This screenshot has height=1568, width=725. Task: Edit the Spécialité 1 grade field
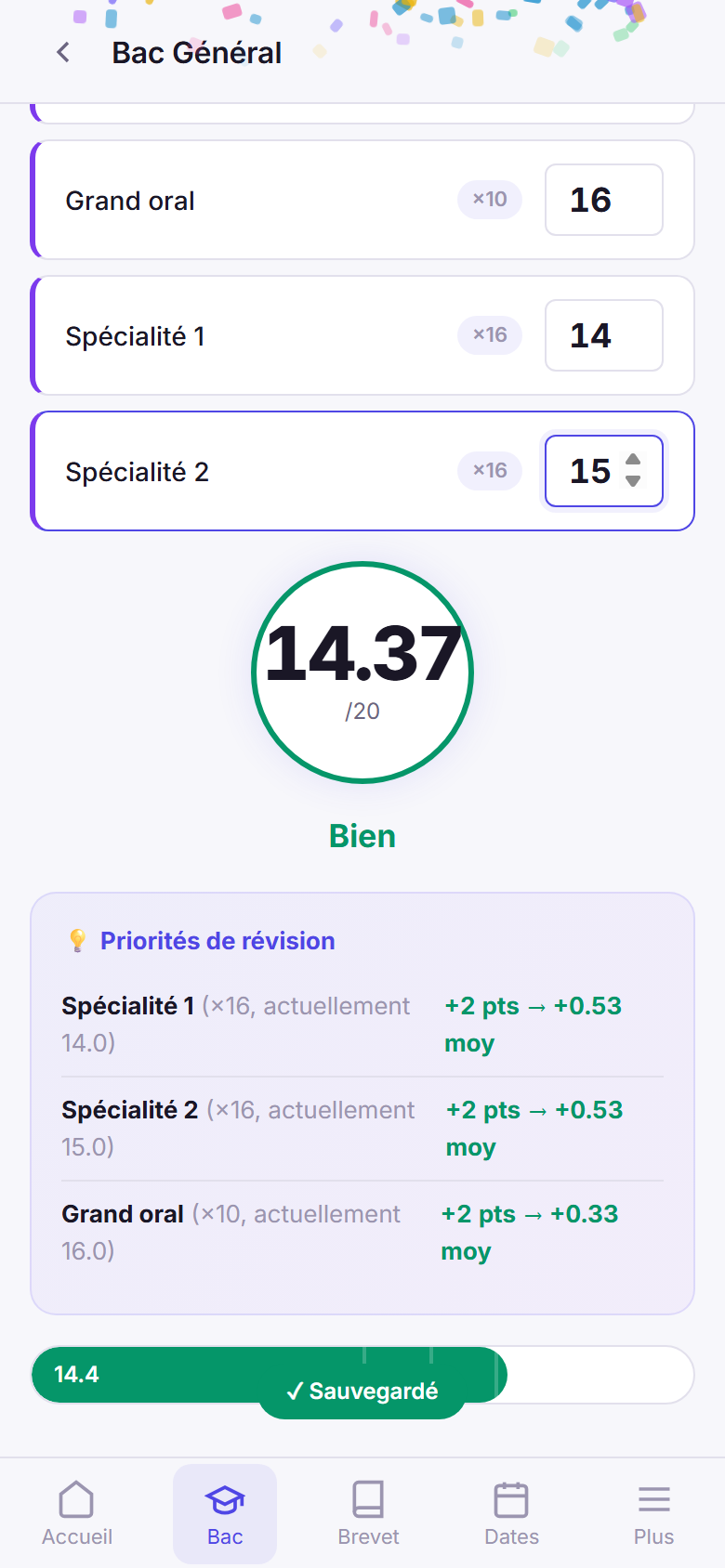point(602,335)
